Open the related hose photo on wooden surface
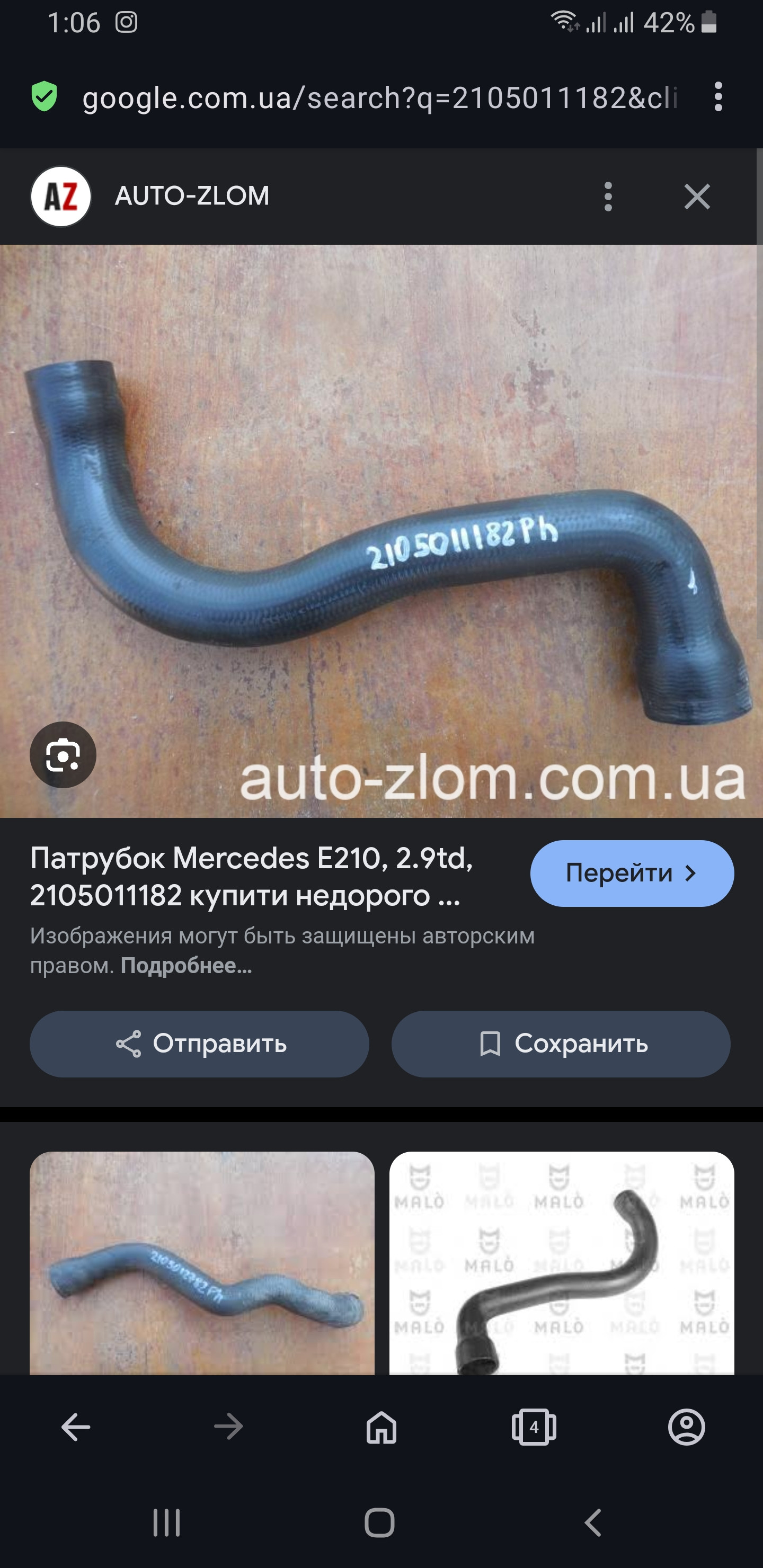763x1568 pixels. 201,1262
